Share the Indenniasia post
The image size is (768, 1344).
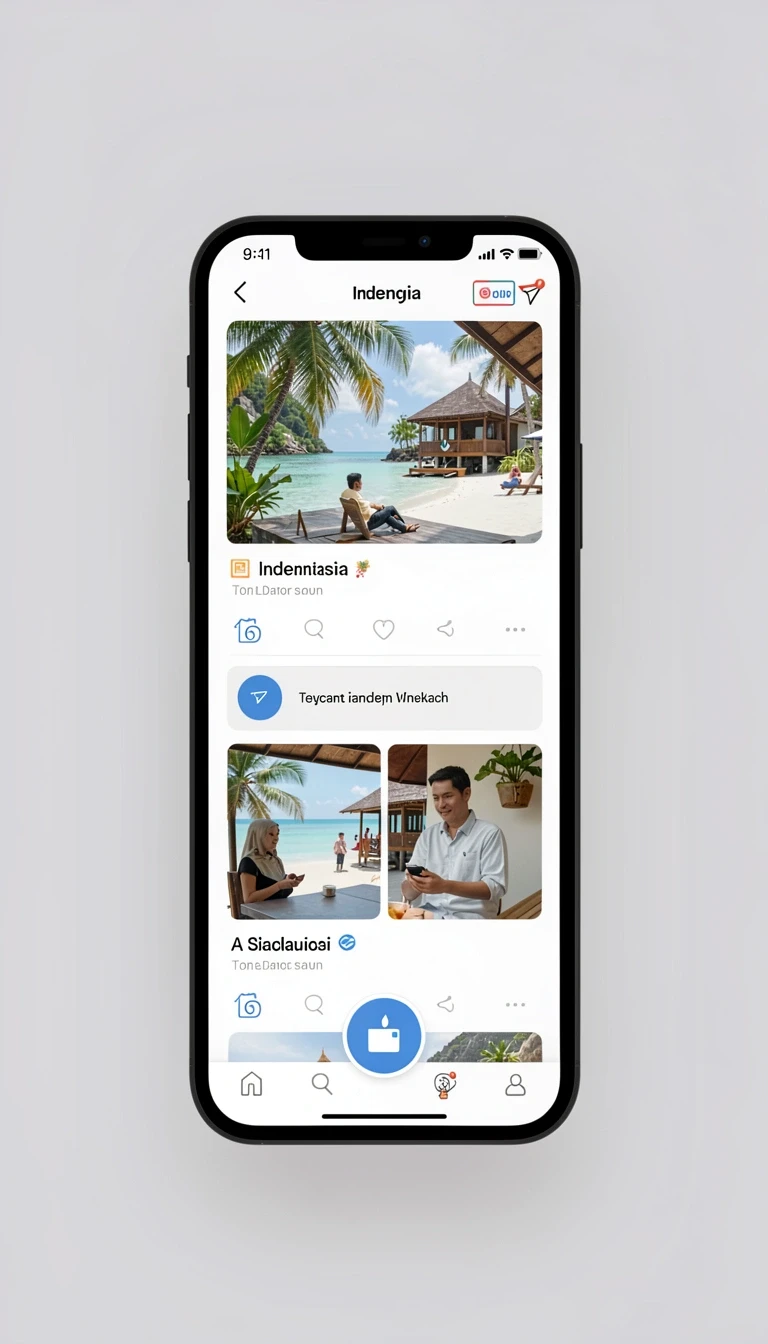(x=446, y=629)
